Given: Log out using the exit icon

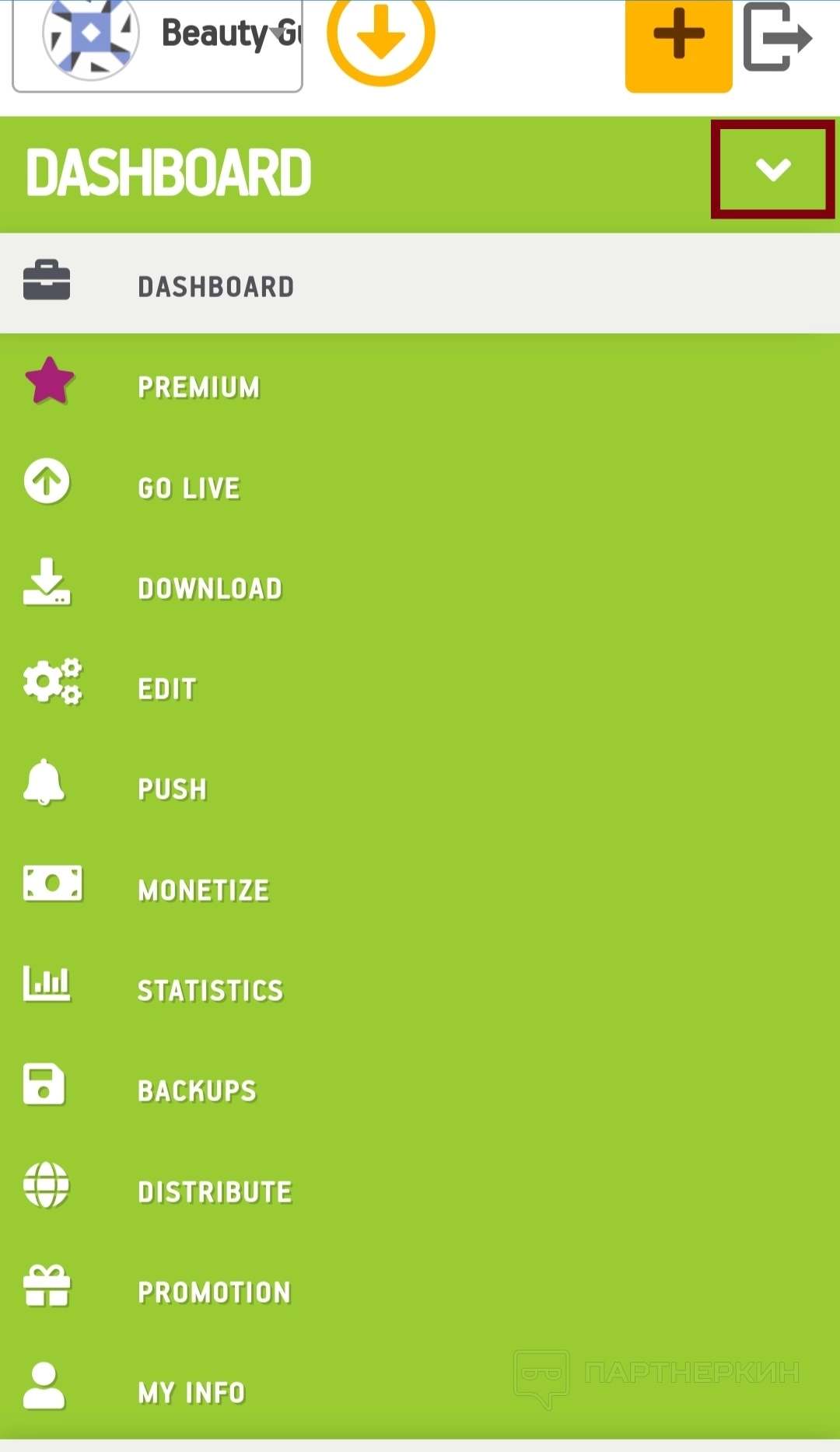Looking at the screenshot, I should 778,37.
